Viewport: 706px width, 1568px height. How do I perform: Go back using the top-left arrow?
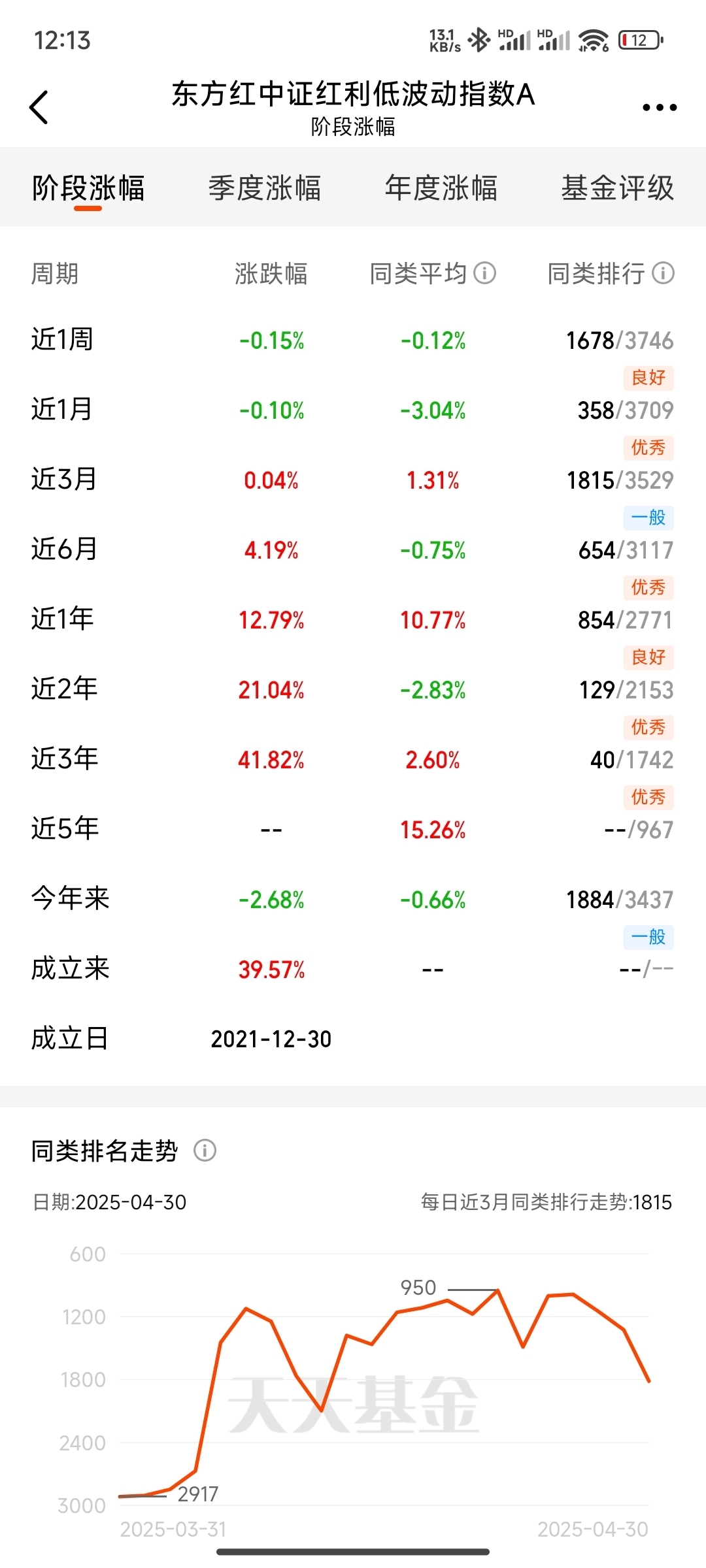coord(39,107)
